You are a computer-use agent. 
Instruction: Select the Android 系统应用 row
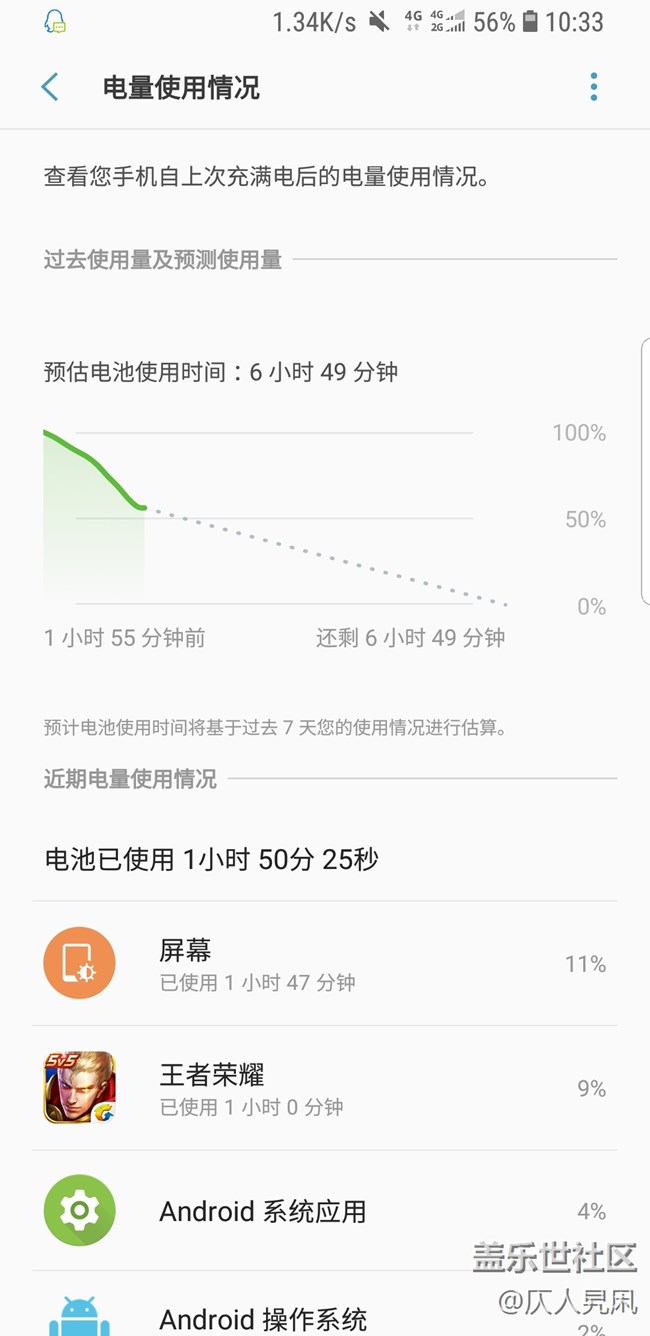coord(324,1211)
